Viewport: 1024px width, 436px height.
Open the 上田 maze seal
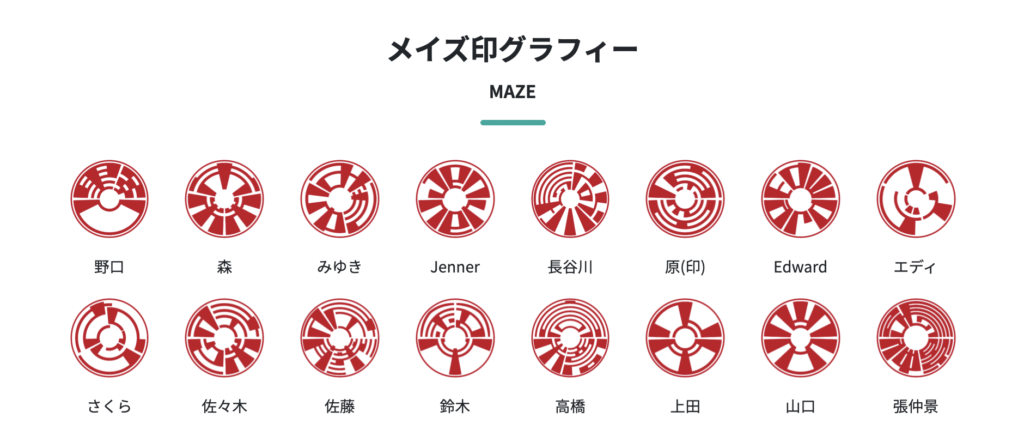(685, 338)
